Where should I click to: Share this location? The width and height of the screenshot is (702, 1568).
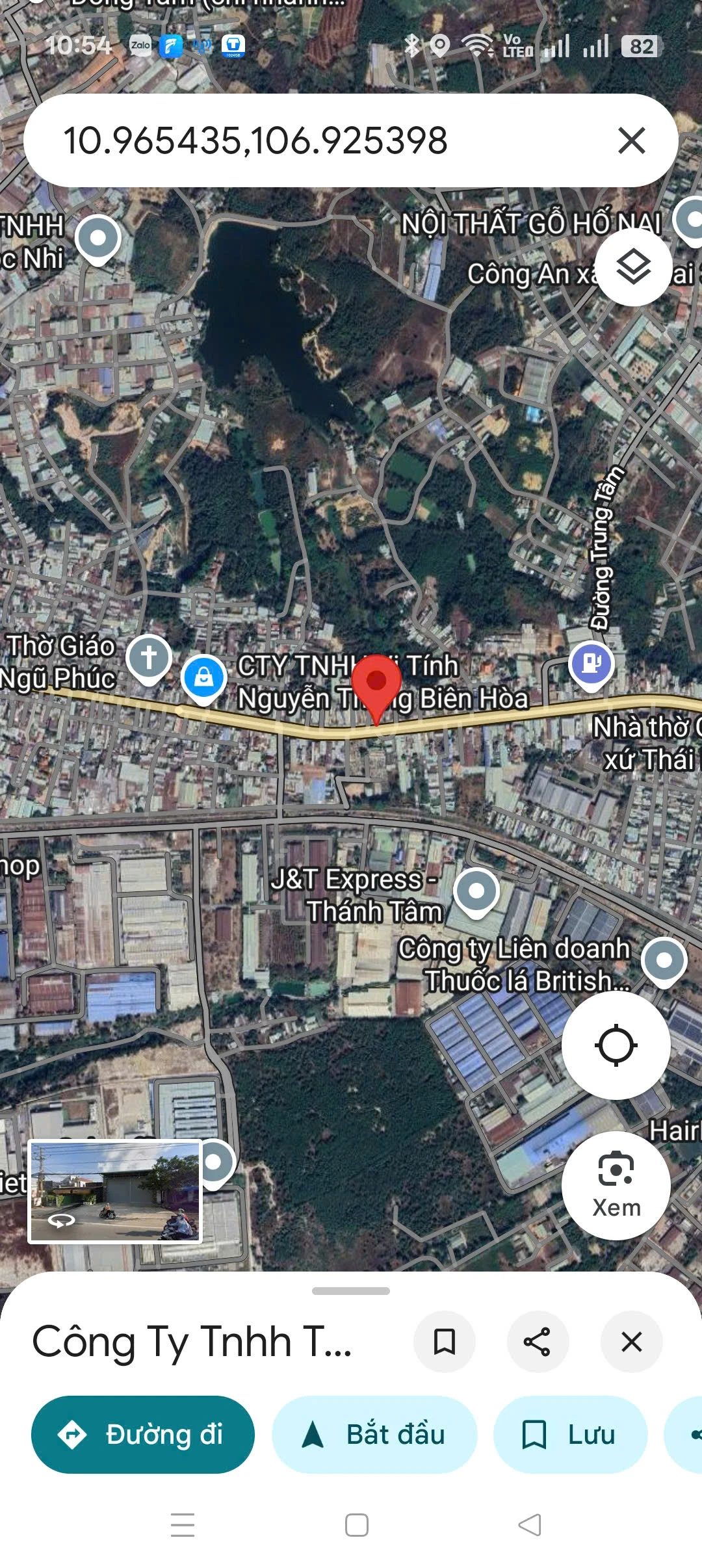(538, 1341)
